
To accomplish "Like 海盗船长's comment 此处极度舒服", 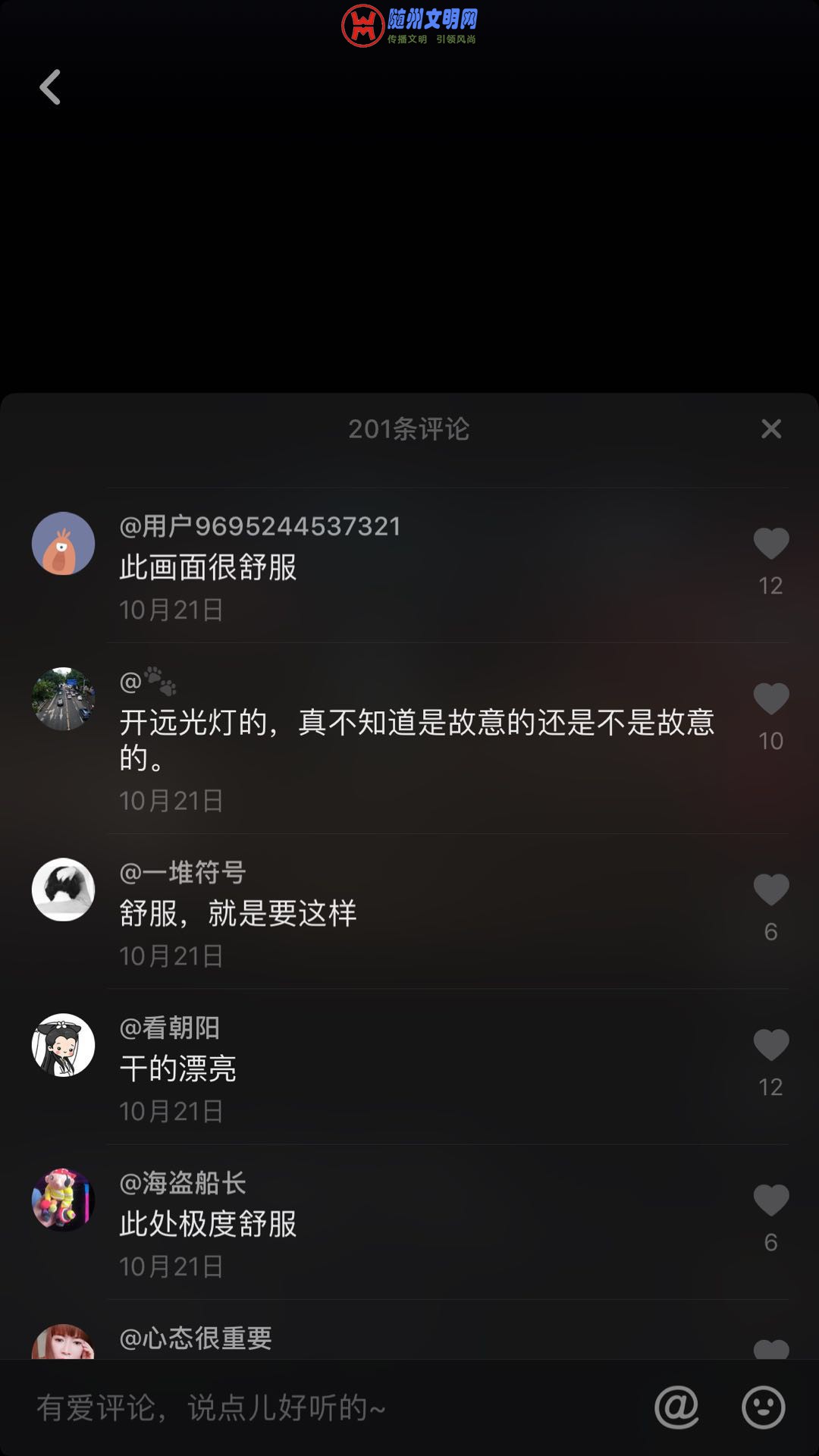I will 770,1201.
